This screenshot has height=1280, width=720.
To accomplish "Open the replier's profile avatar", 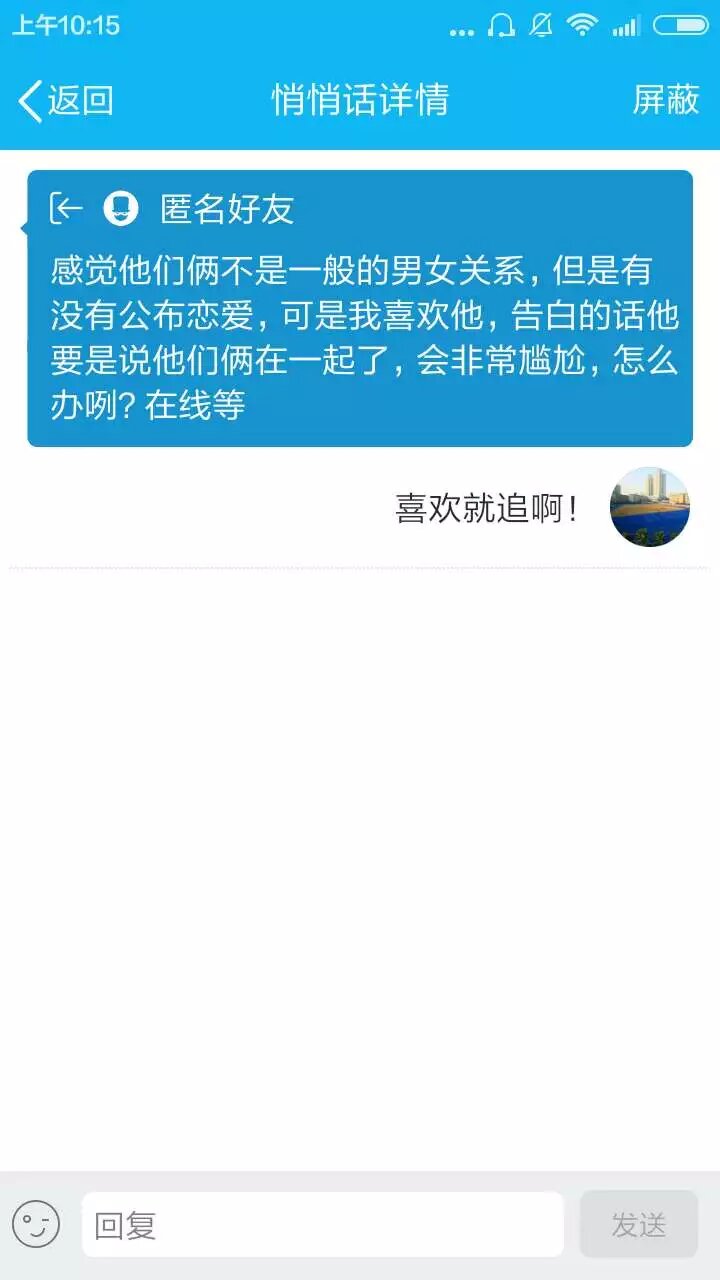I will point(650,507).
